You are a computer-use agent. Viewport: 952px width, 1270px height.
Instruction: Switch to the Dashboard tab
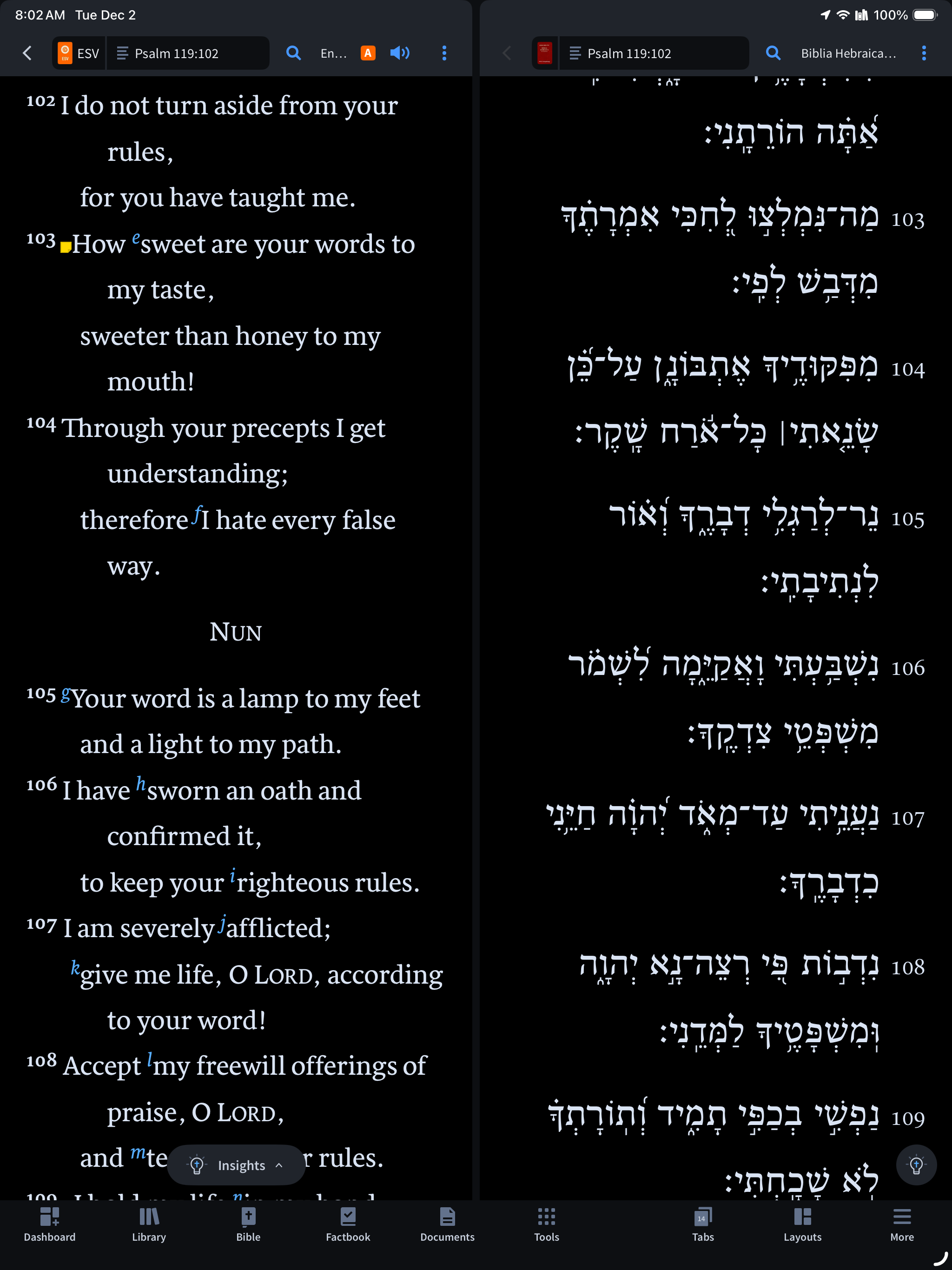point(49,1224)
